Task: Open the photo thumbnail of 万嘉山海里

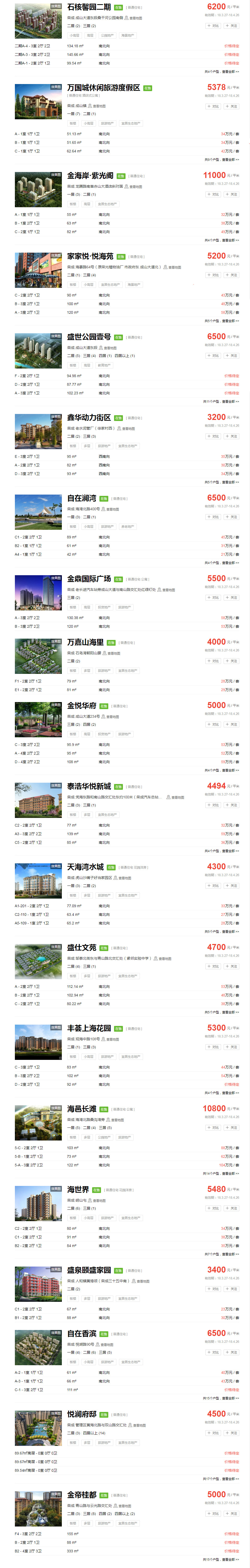Action: [x=38, y=656]
